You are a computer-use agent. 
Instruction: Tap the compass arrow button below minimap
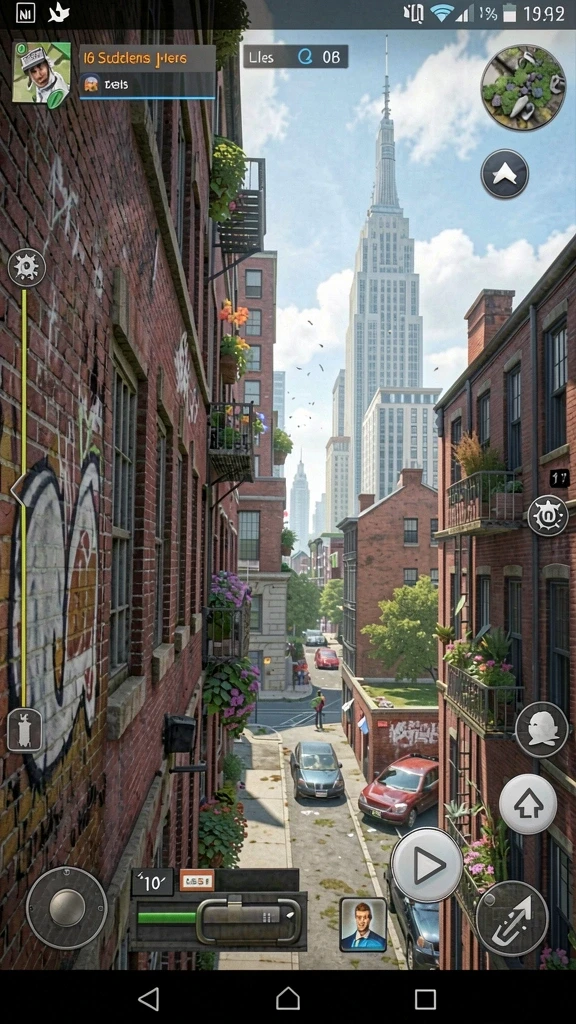[505, 174]
